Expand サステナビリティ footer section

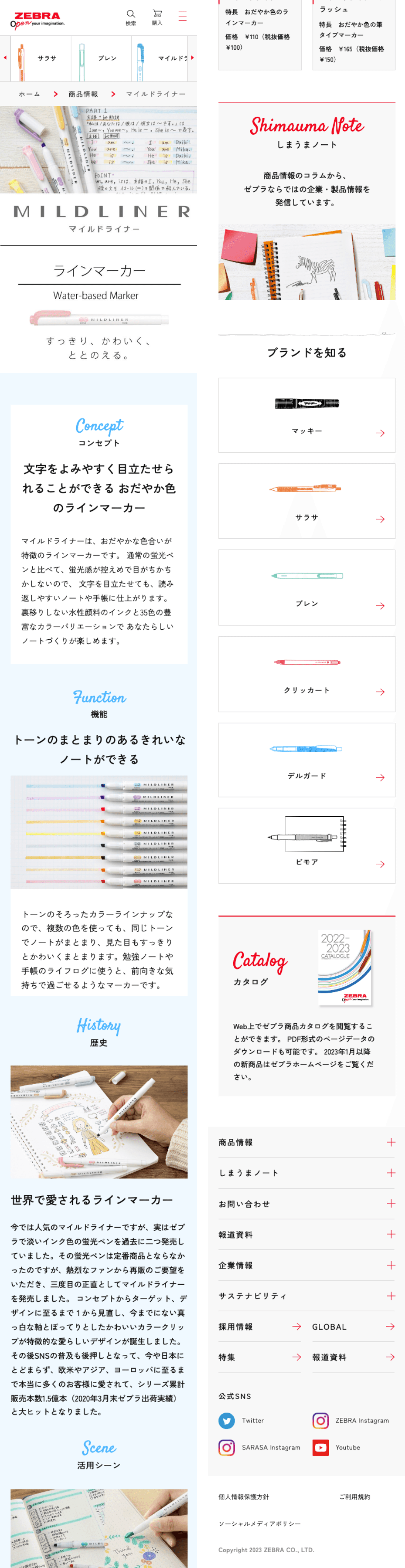click(306, 1296)
